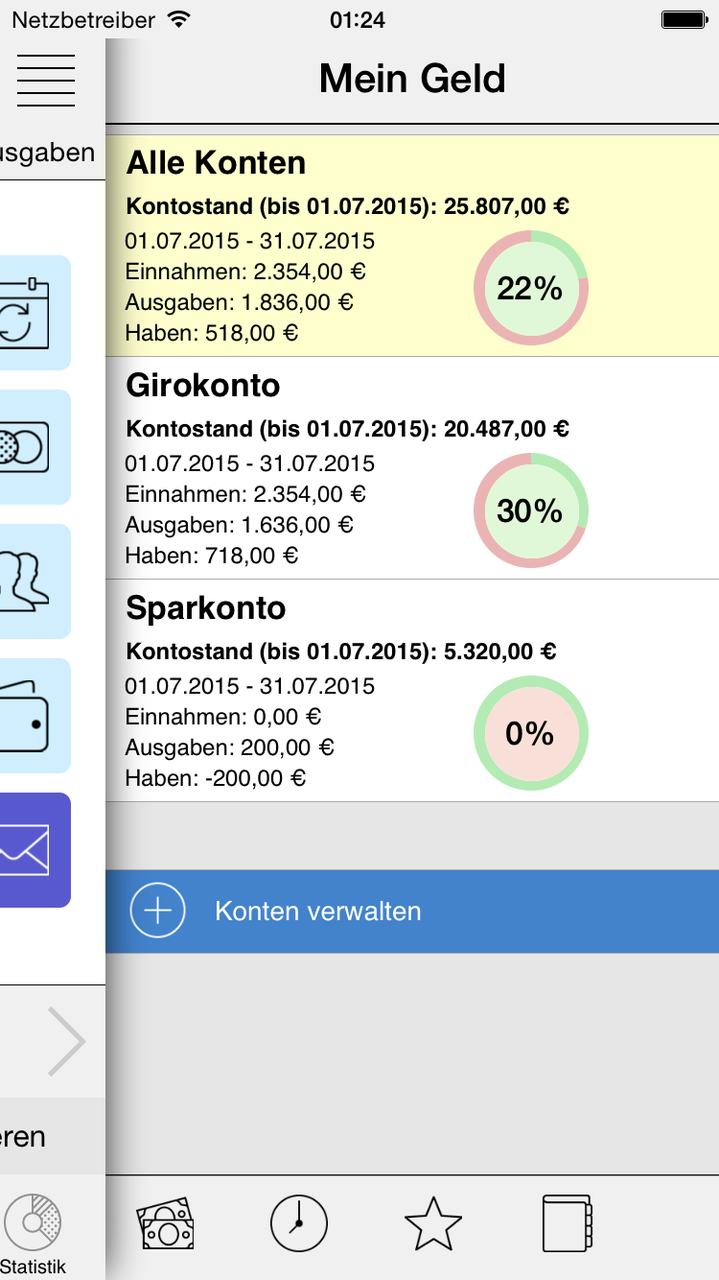
Task: Switch to the star favorites tab
Action: 433,1223
